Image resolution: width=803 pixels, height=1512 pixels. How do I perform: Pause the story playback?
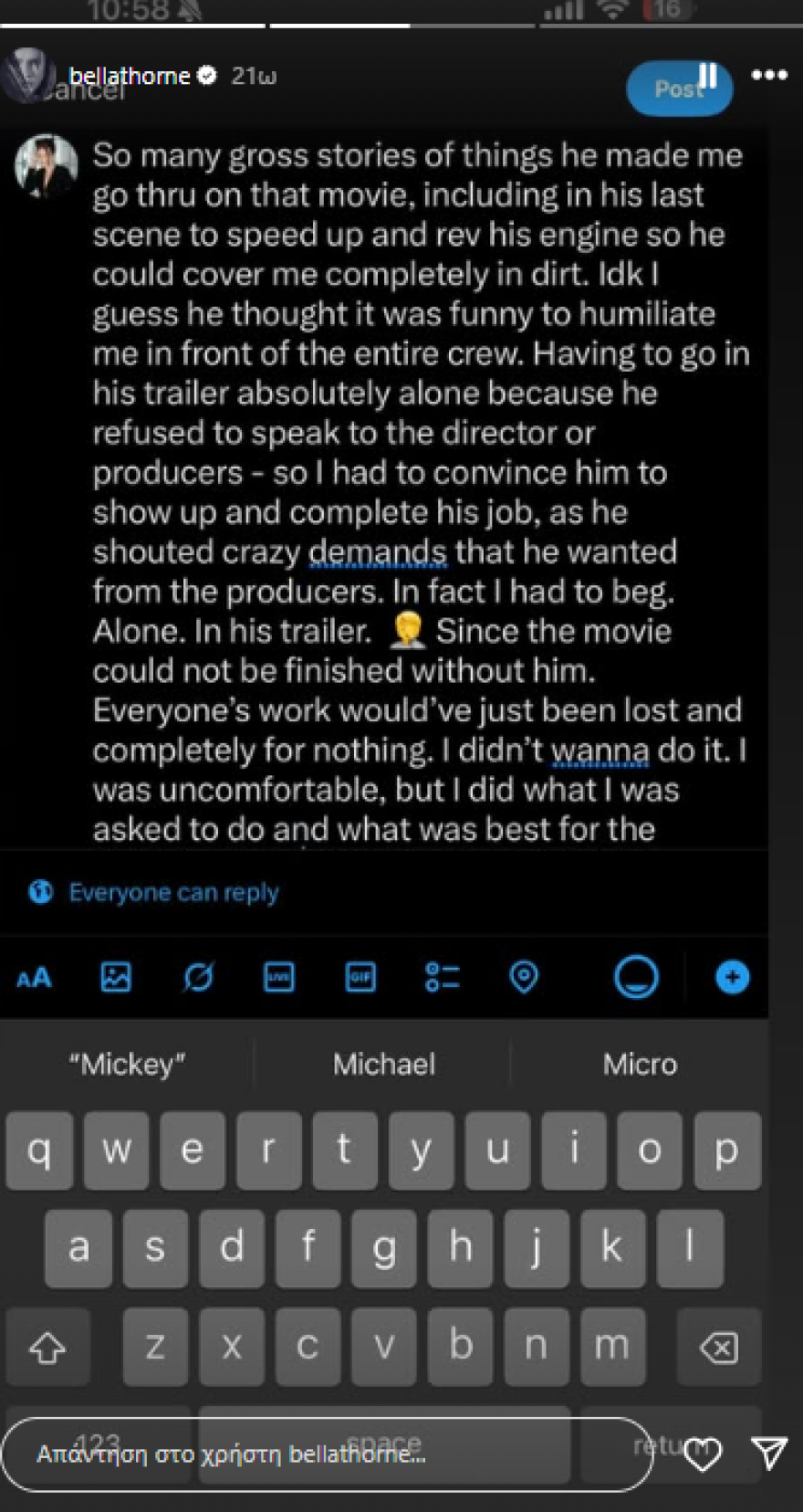pyautogui.click(x=708, y=75)
